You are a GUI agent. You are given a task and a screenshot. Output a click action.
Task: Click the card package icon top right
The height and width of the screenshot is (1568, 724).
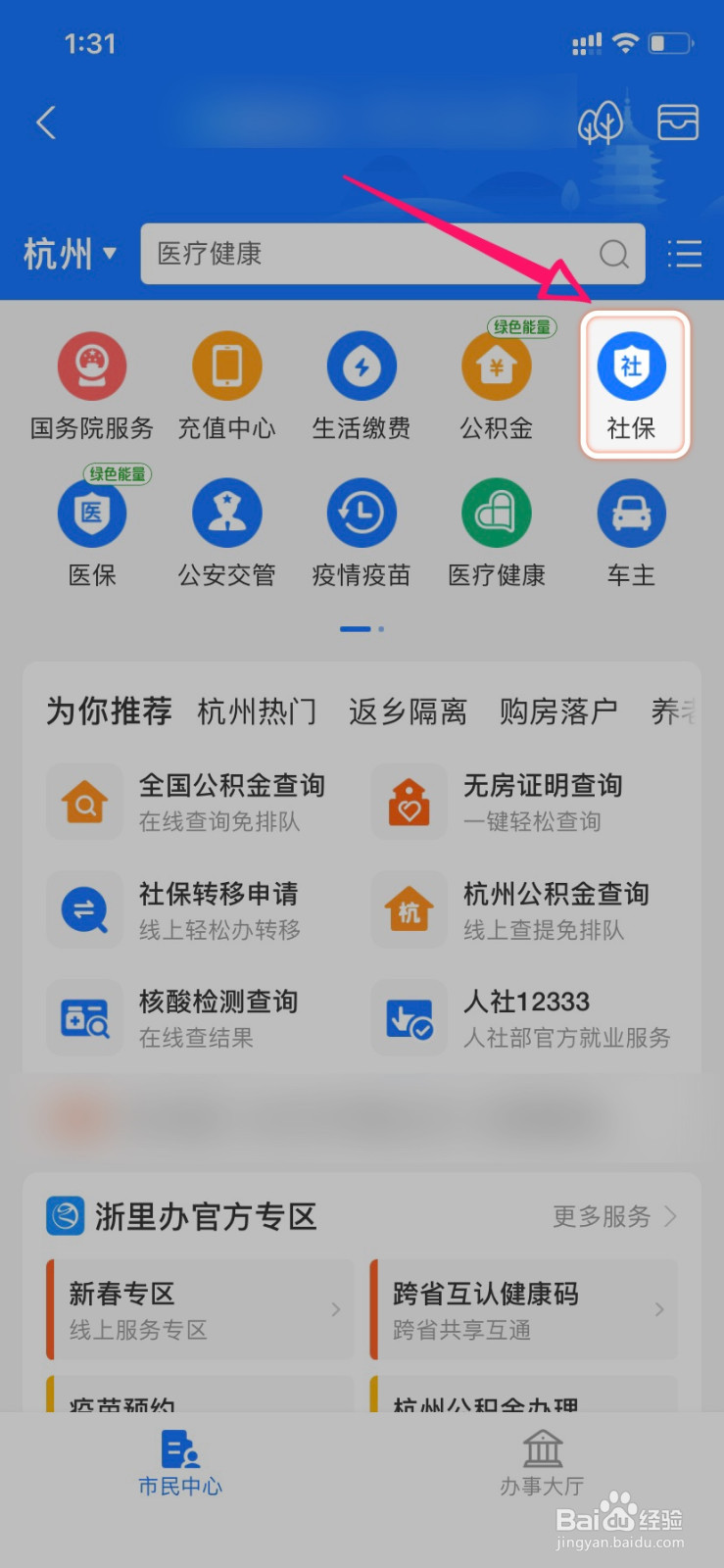click(676, 122)
